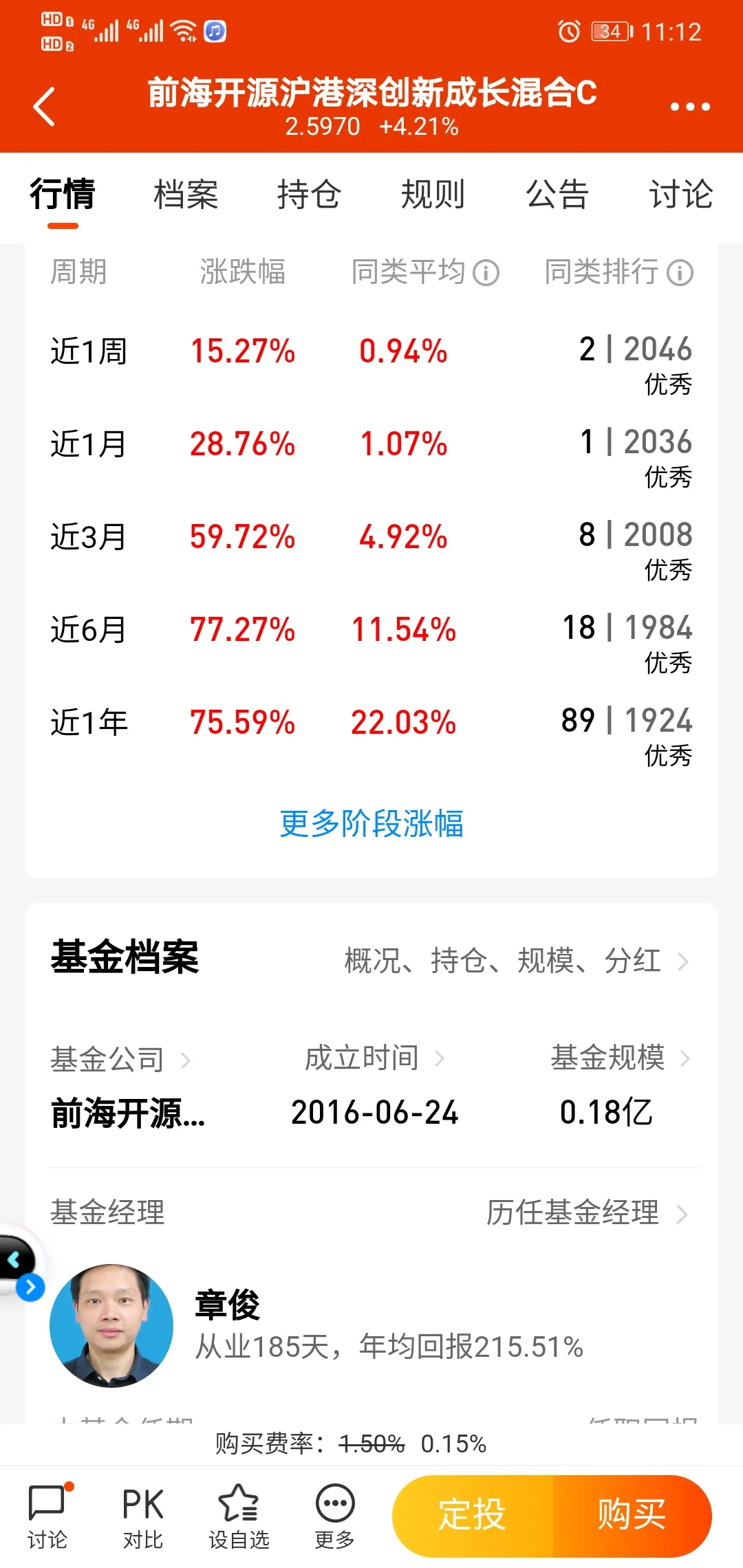Open 概况、持仓、规模、分红 details

pyautogui.click(x=516, y=961)
